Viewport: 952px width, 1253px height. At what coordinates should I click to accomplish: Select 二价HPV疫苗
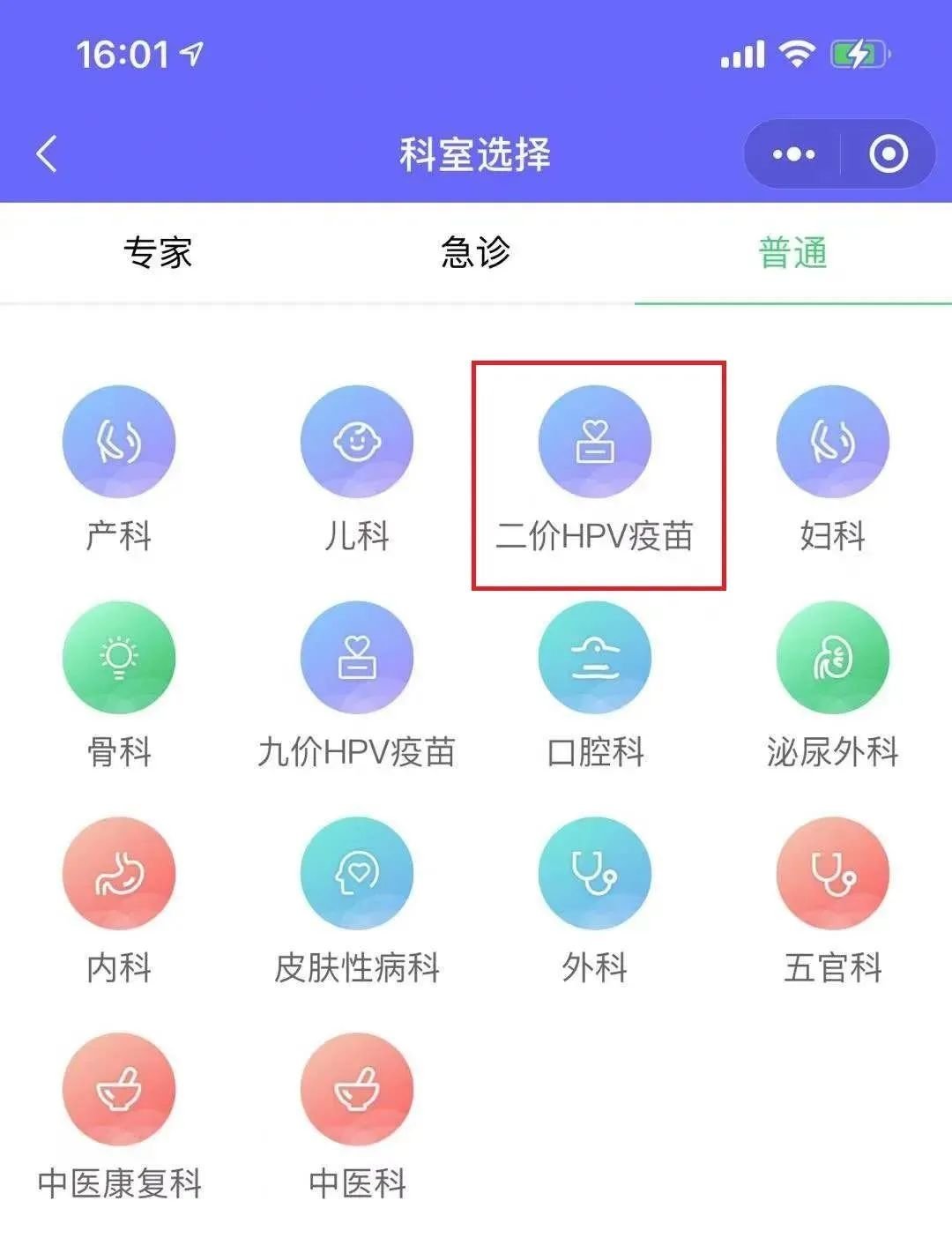point(595,443)
